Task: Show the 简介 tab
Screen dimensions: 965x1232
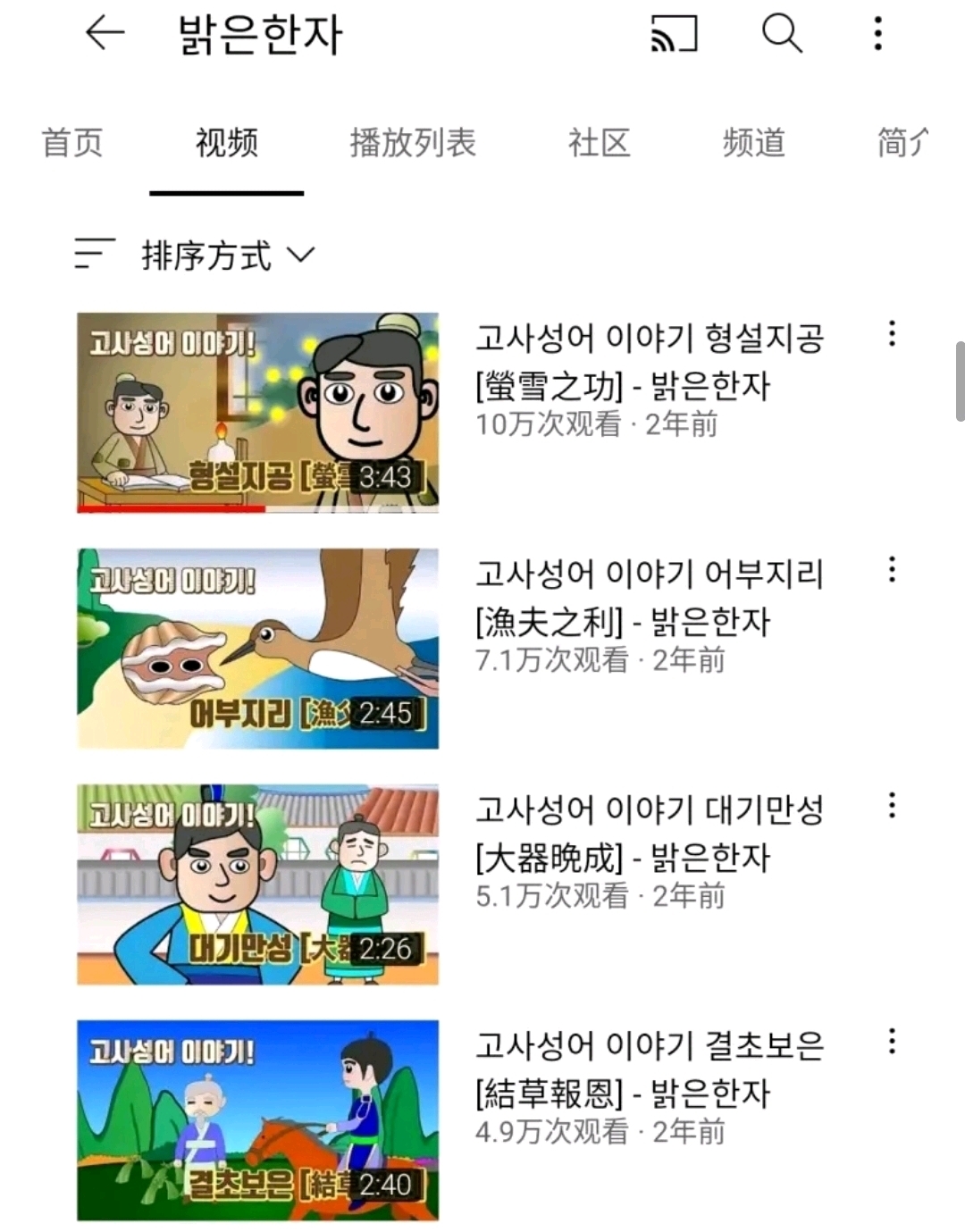Action: 902,143
